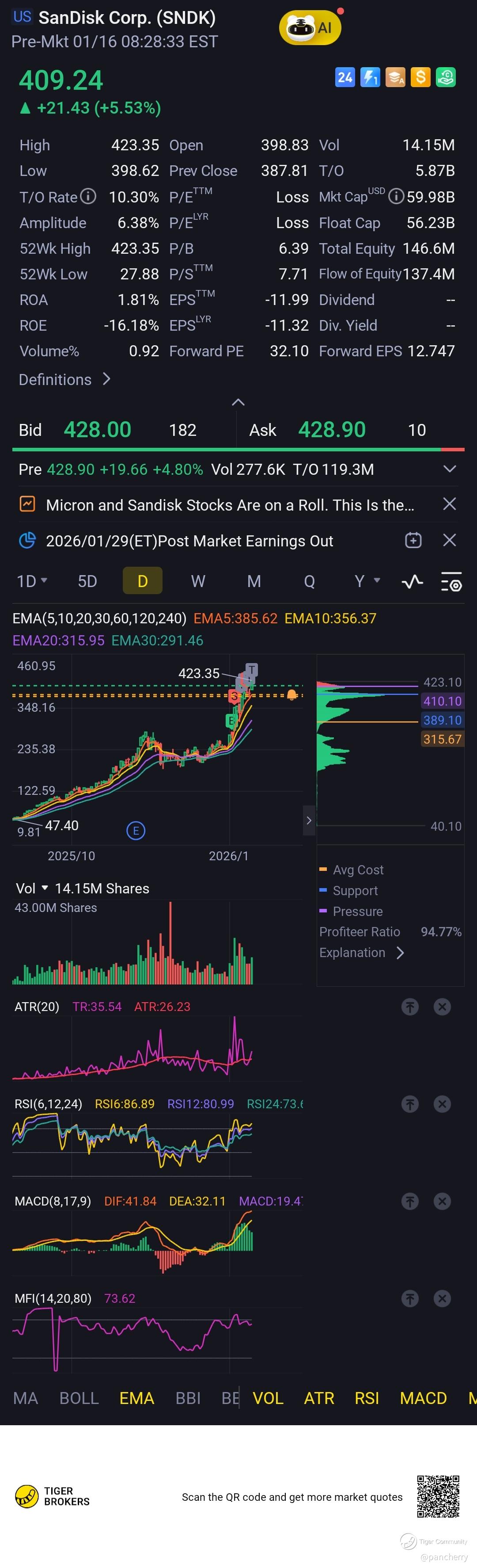477x1568 pixels.
Task: Open chart display settings icon
Action: [x=451, y=581]
